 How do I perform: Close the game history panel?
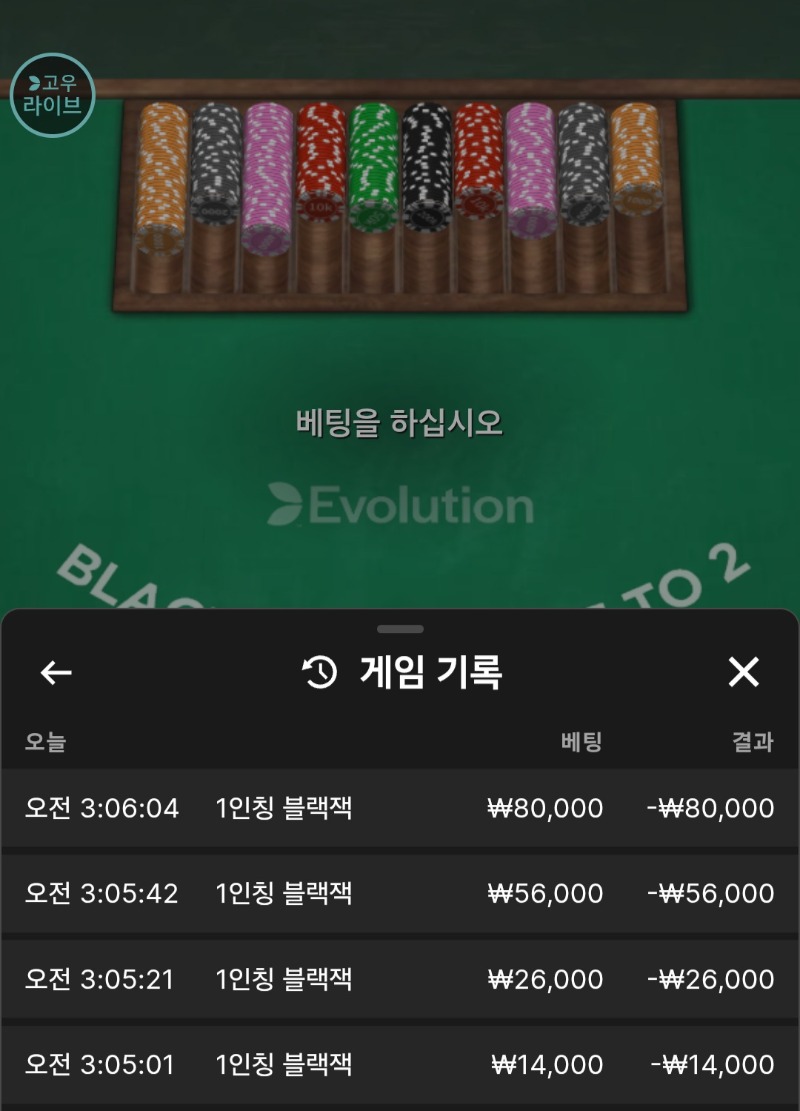(743, 673)
